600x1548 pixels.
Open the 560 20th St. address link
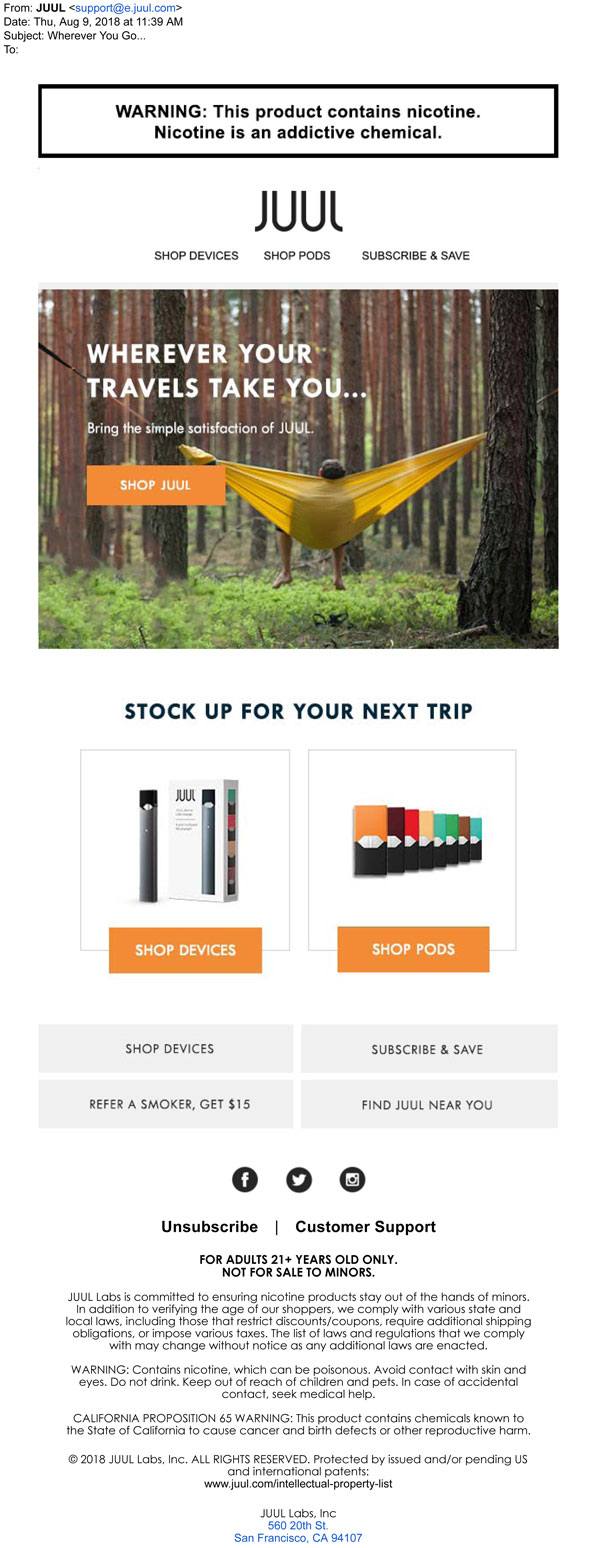pos(298,1526)
